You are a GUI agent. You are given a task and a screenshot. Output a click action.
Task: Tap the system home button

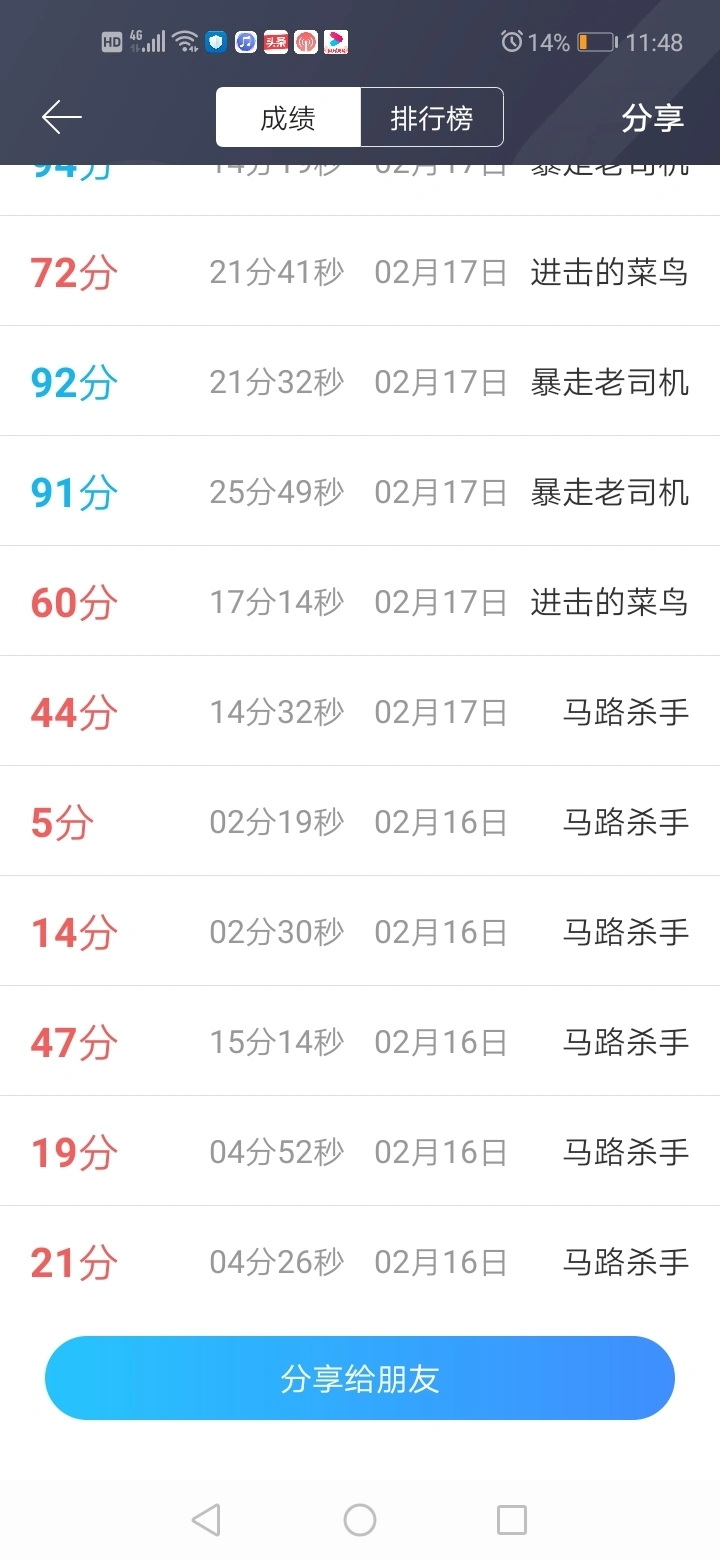(x=360, y=1520)
